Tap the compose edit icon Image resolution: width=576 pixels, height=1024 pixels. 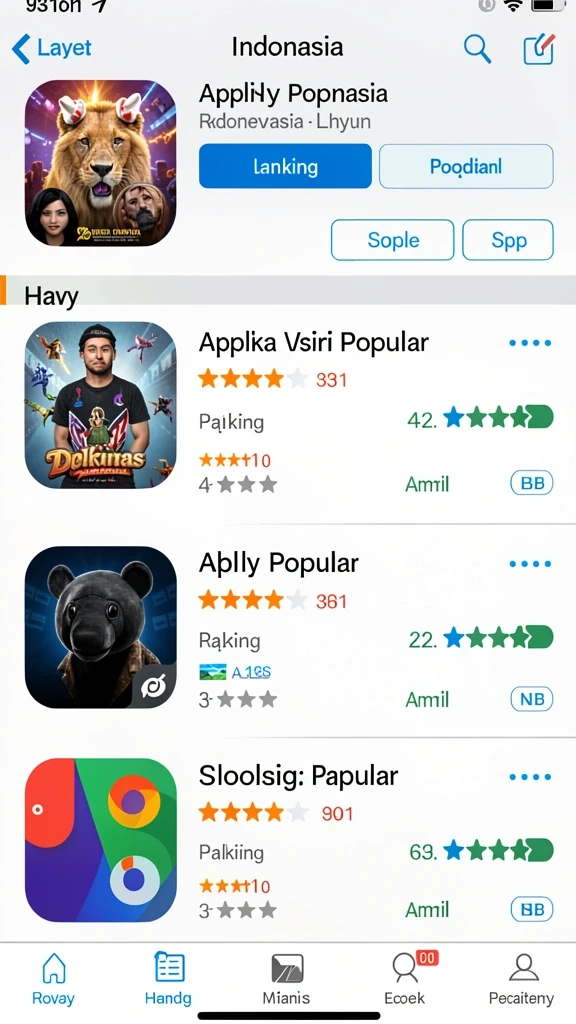coord(539,48)
